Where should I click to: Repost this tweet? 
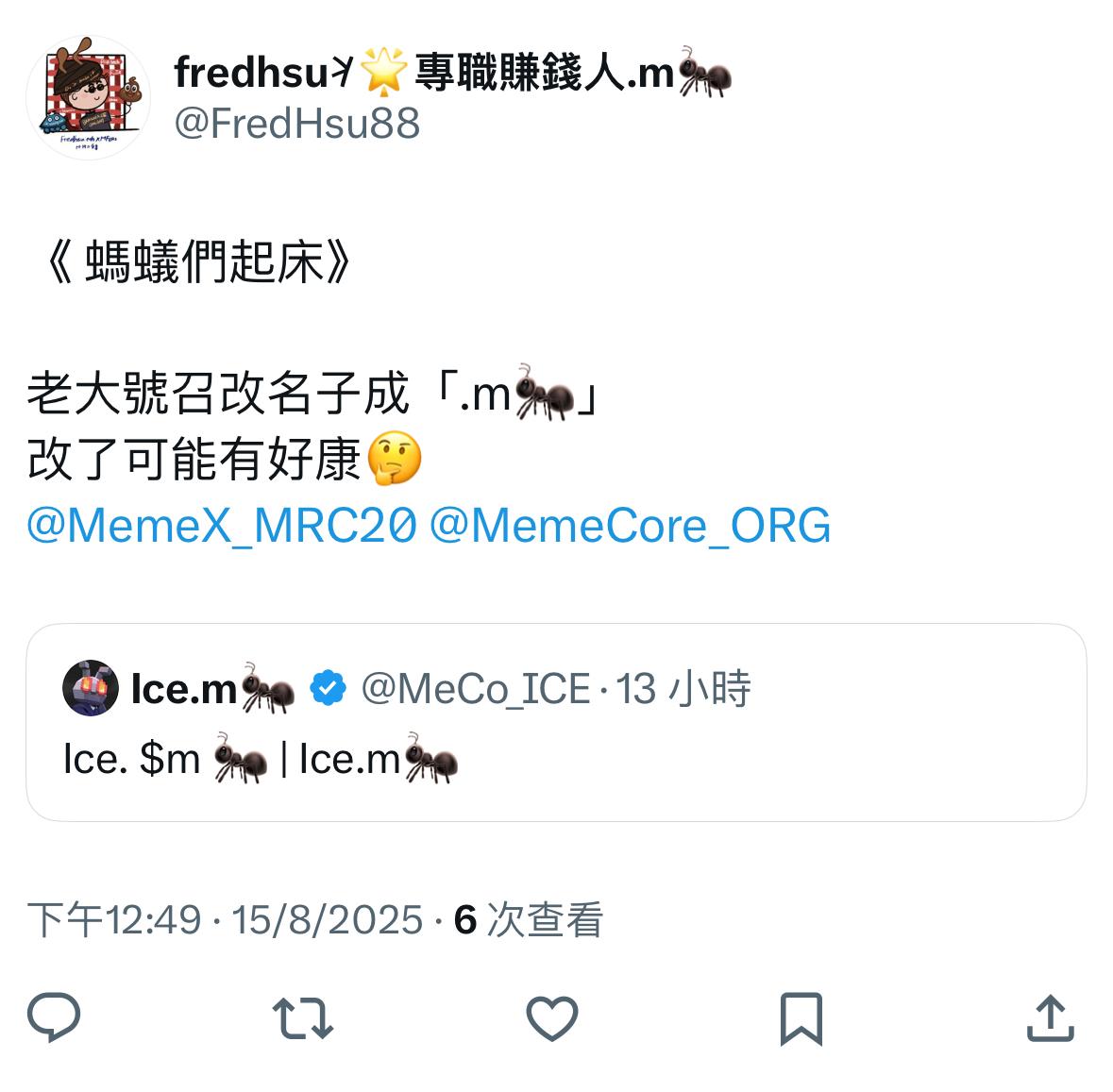click(x=303, y=1019)
